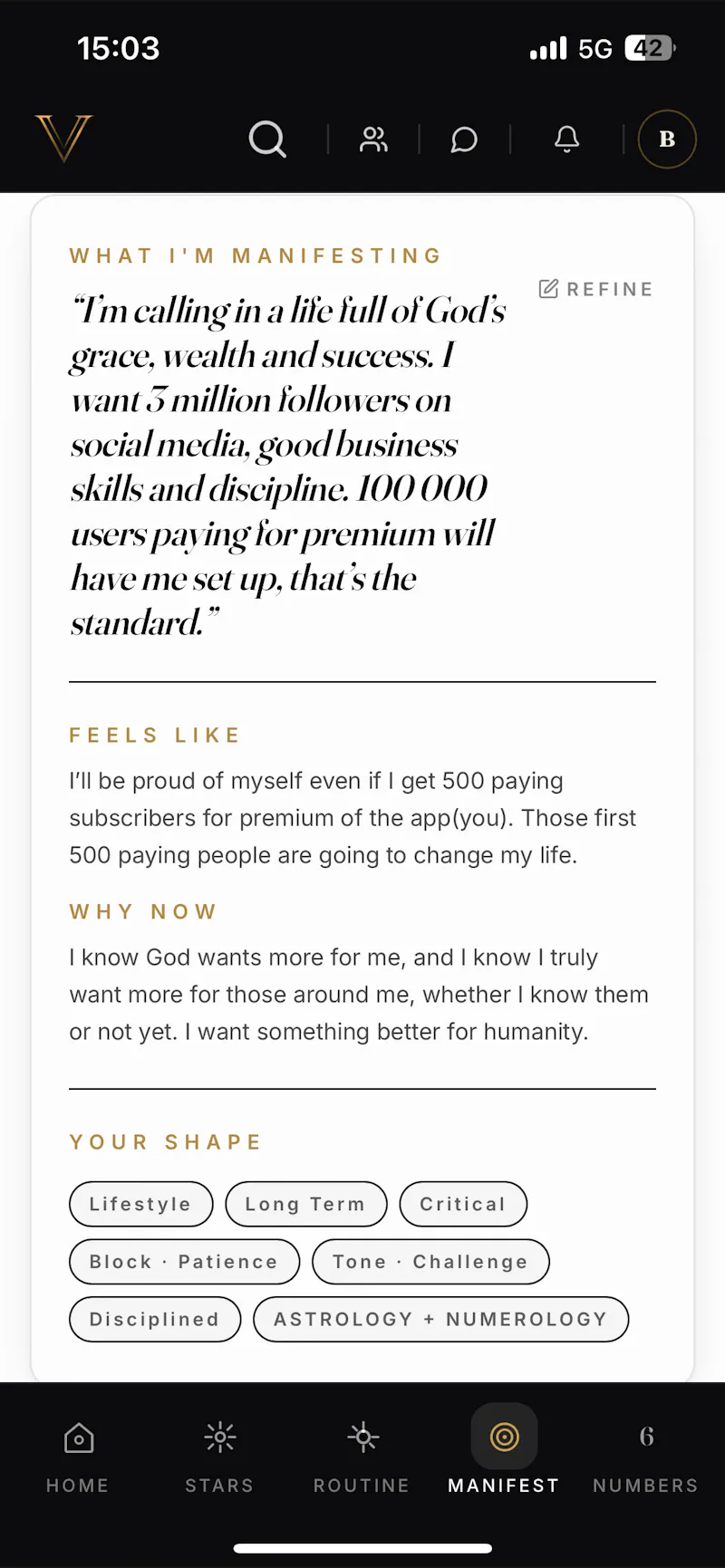Tap Refine to edit the manifestation
The width and height of the screenshot is (725, 1568).
[596, 289]
